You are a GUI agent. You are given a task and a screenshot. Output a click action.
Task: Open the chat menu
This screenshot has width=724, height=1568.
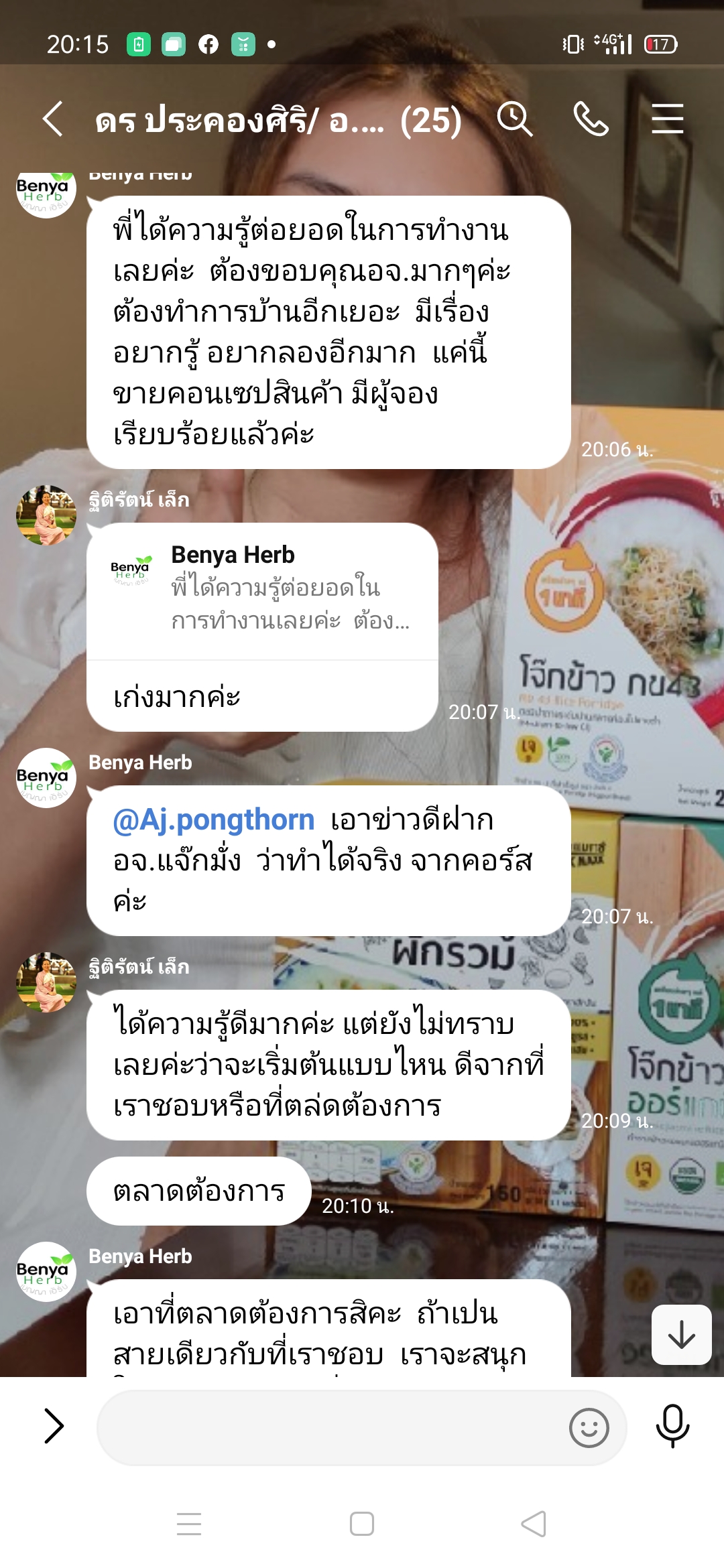pyautogui.click(x=667, y=119)
